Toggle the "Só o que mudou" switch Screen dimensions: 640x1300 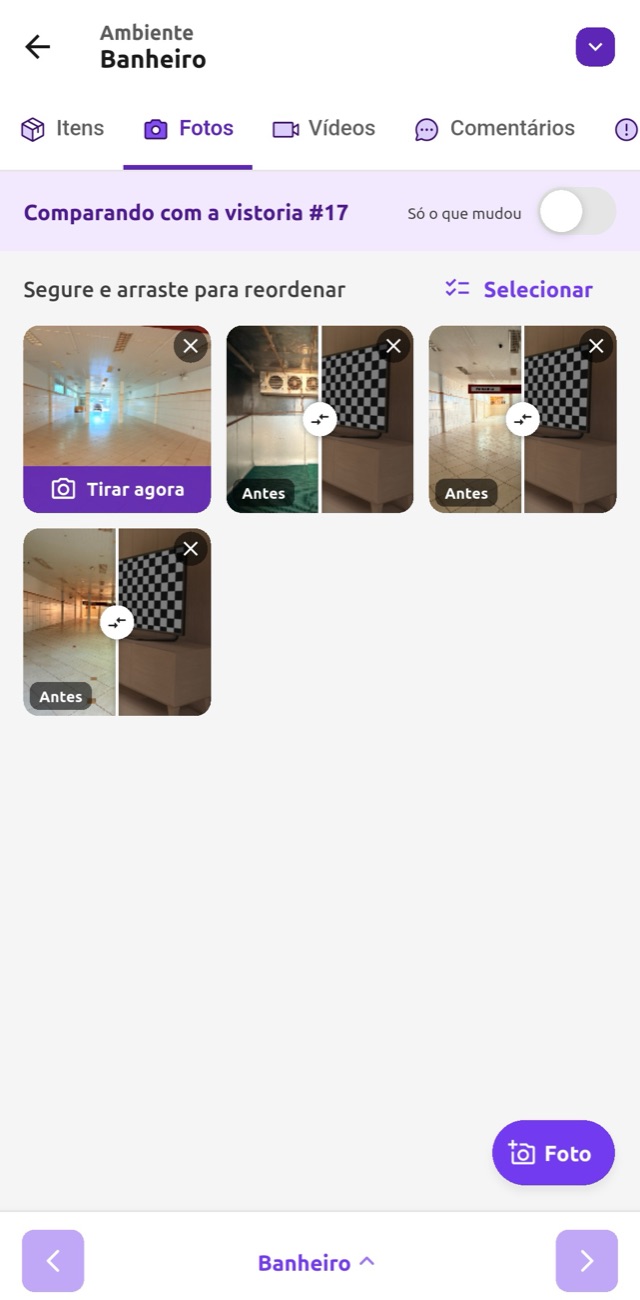[x=577, y=212]
